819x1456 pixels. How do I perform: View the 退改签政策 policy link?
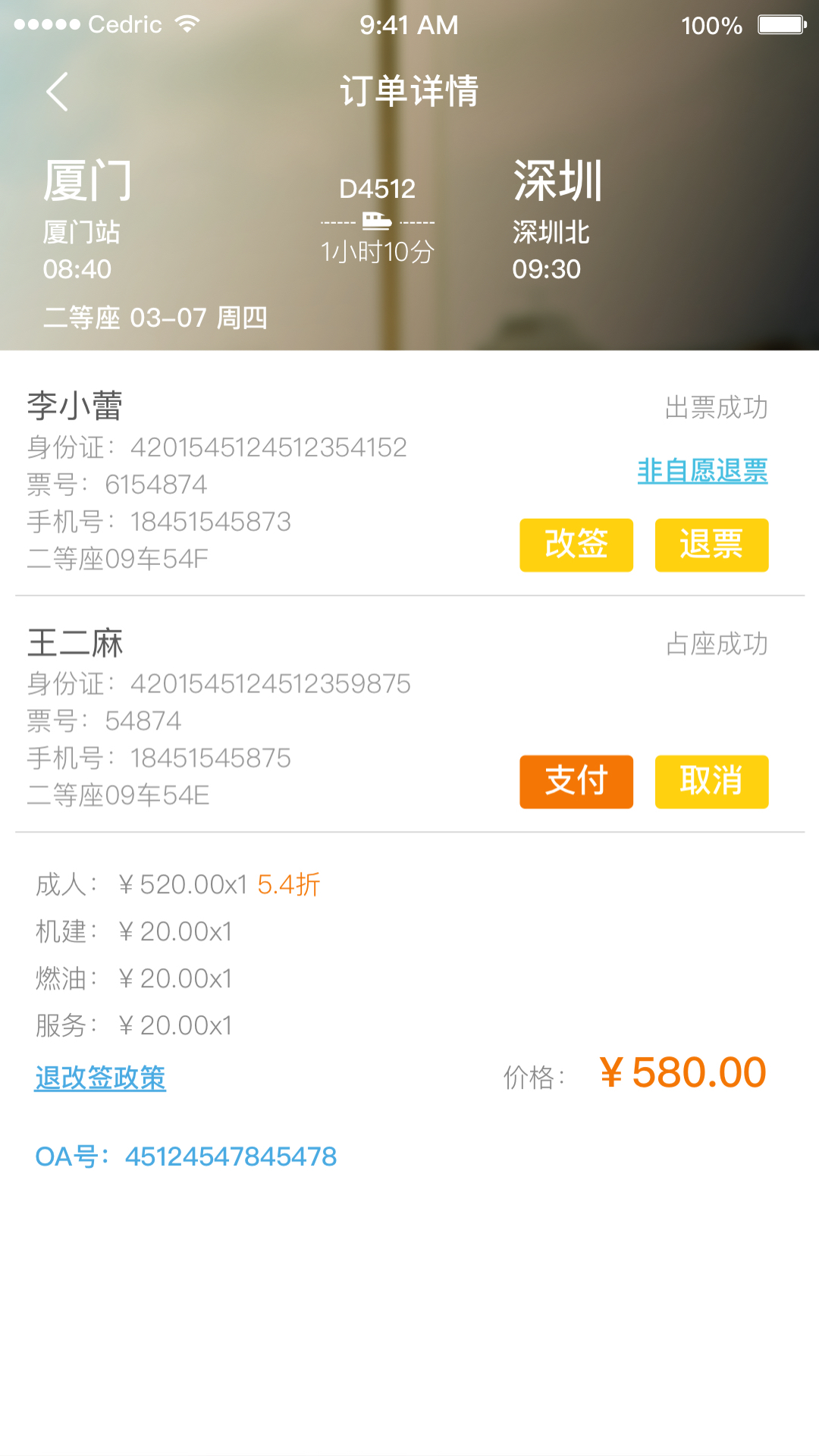(x=100, y=1078)
